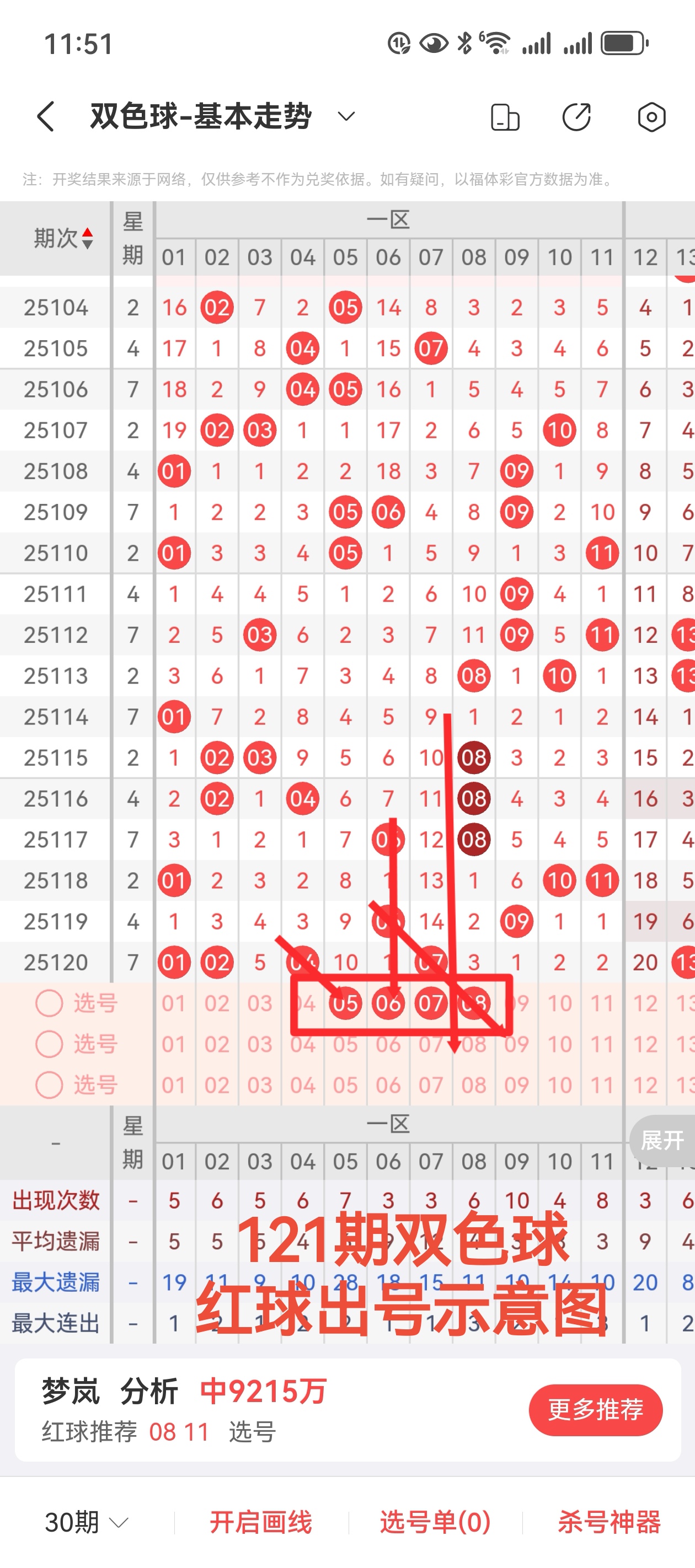Image resolution: width=695 pixels, height=1568 pixels.
Task: Pick number 01 in the first 选号 row
Action: pos(174,1003)
